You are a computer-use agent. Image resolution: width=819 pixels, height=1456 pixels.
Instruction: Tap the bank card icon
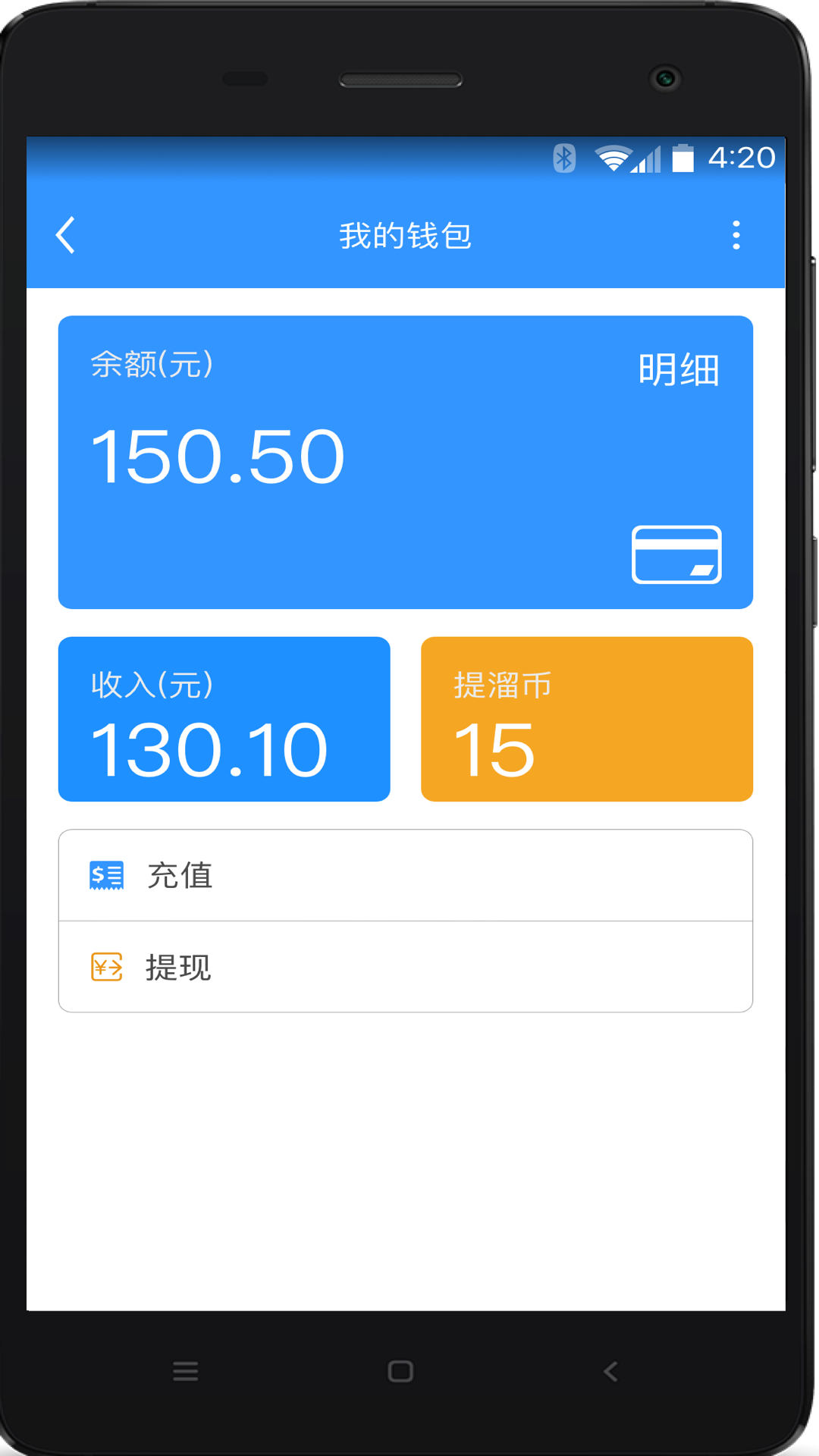point(676,554)
